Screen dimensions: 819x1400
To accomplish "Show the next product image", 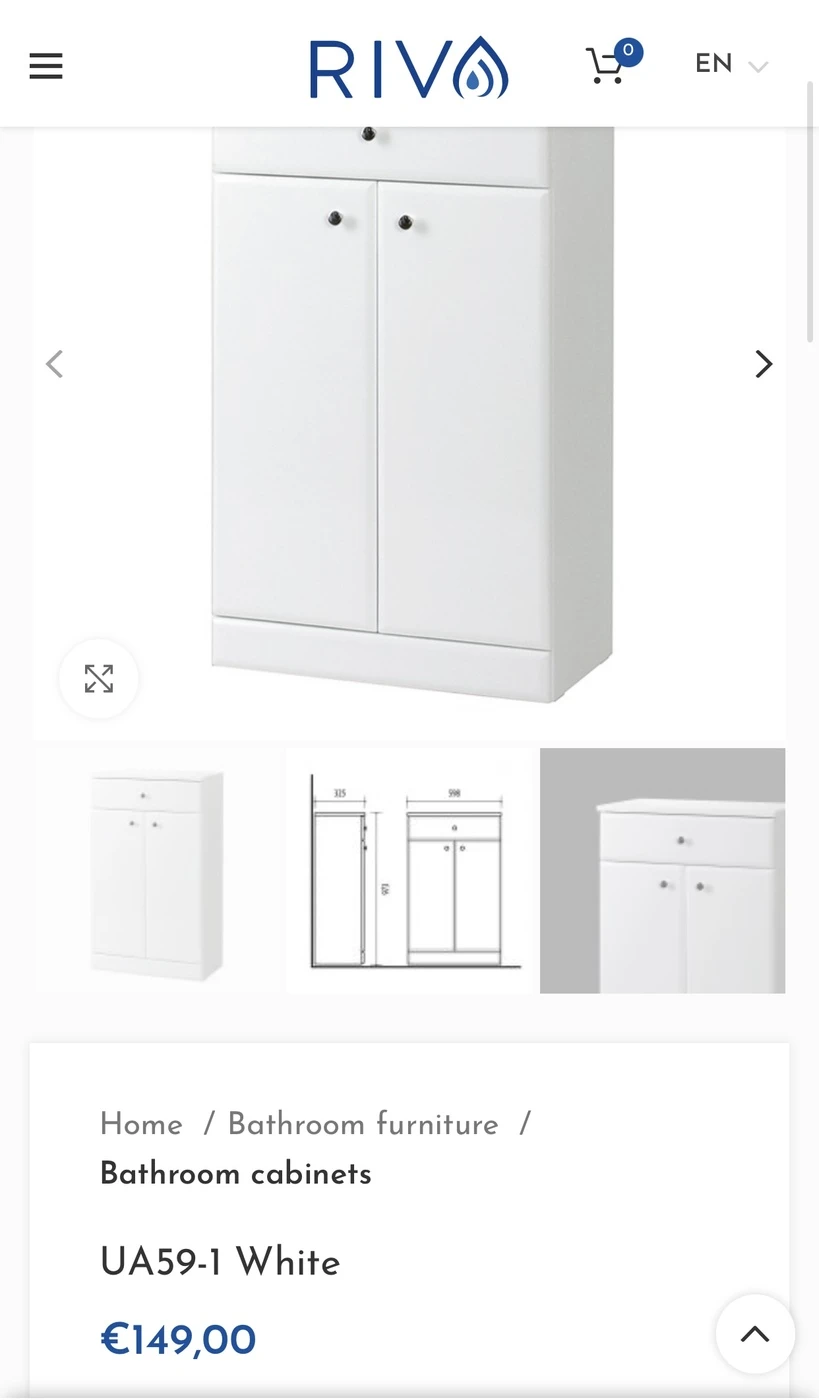I will tap(763, 364).
